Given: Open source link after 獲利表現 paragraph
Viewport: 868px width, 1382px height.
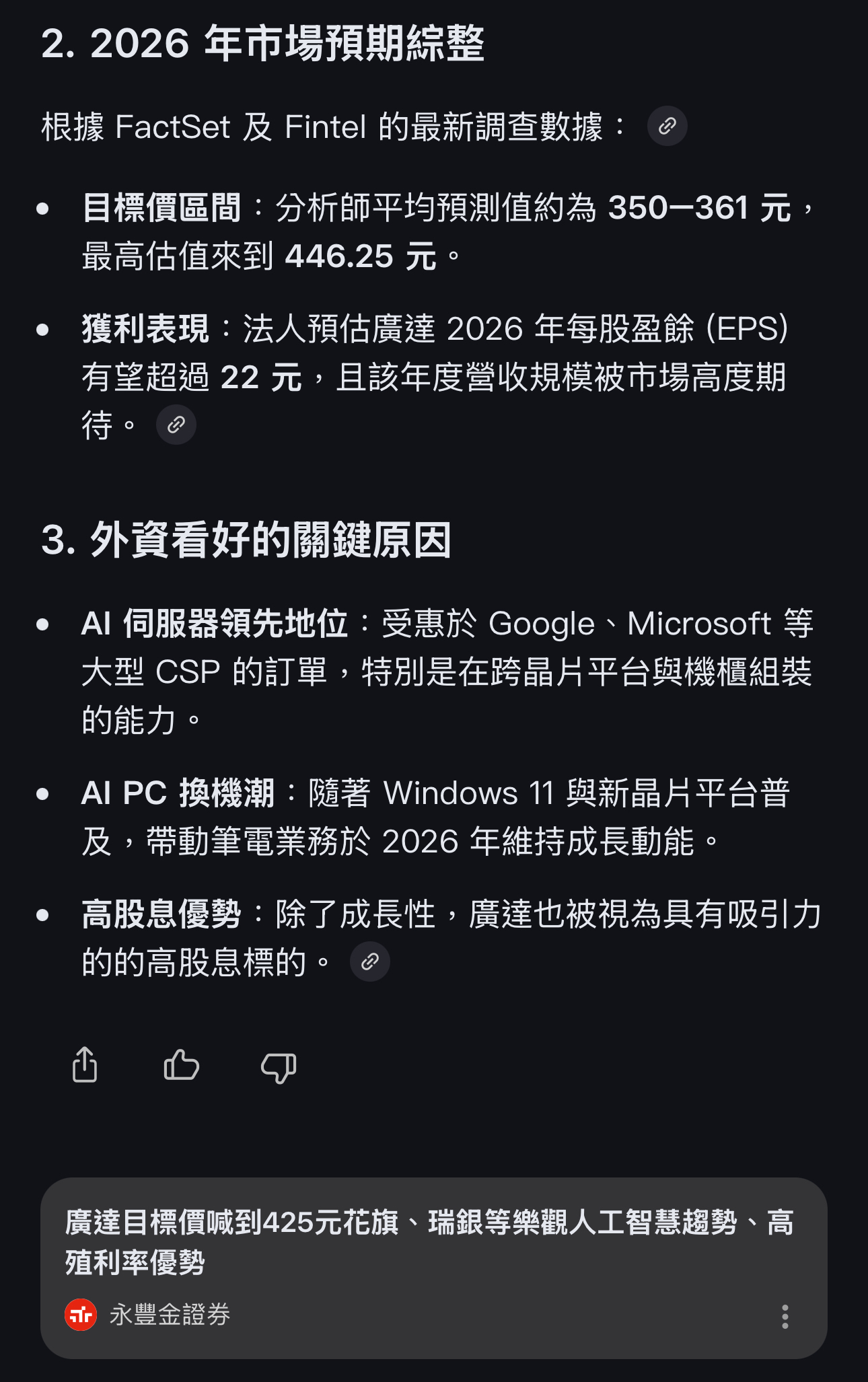Looking at the screenshot, I should coord(176,425).
